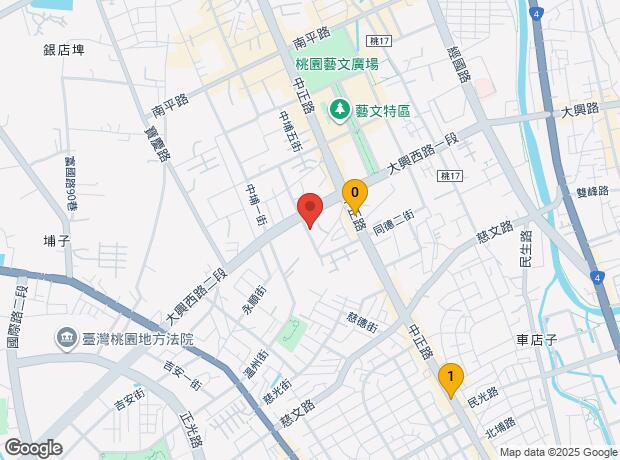Screen dimensions: 620x460
Task: Open the orange marker labeled 1
Action: [451, 377]
